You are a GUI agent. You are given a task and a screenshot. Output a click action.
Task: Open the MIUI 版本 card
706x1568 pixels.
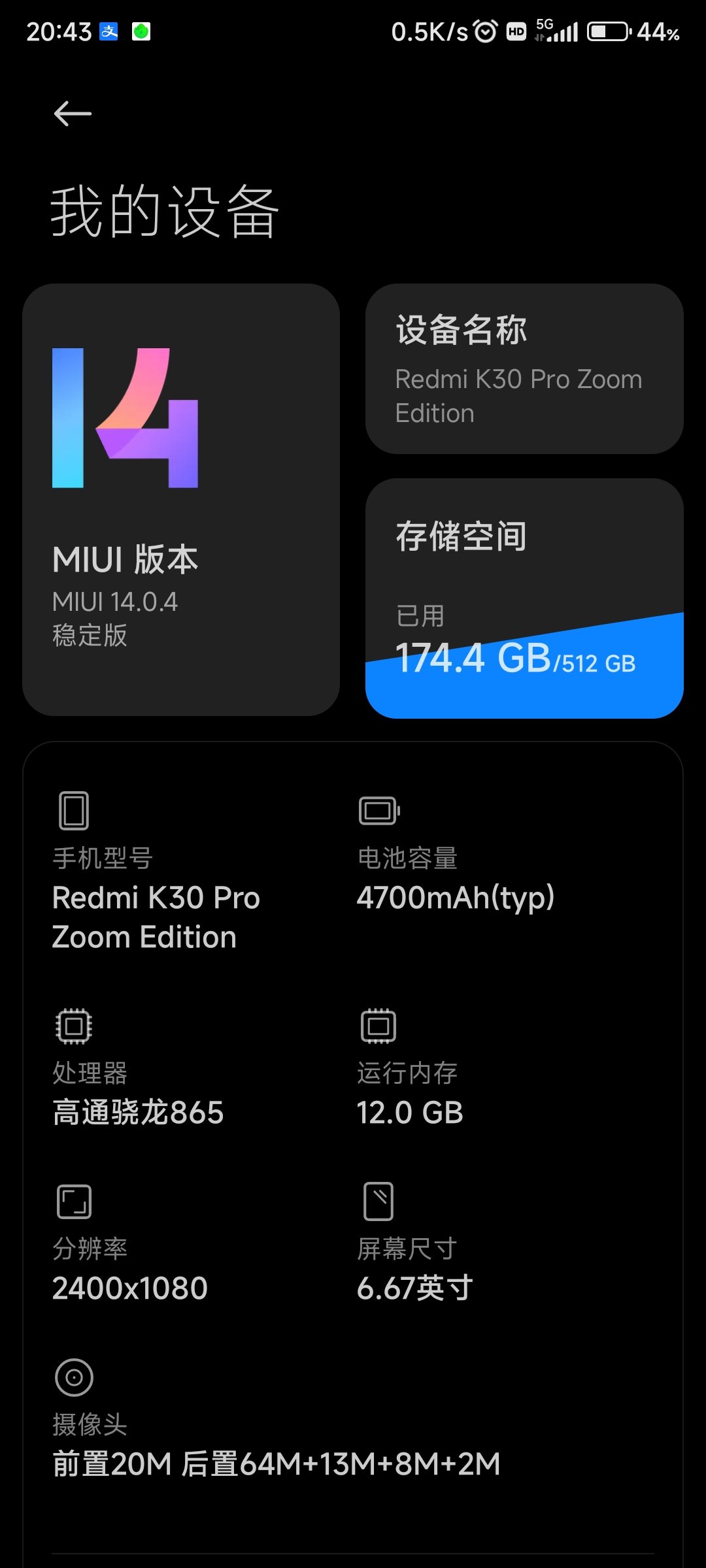tap(181, 500)
